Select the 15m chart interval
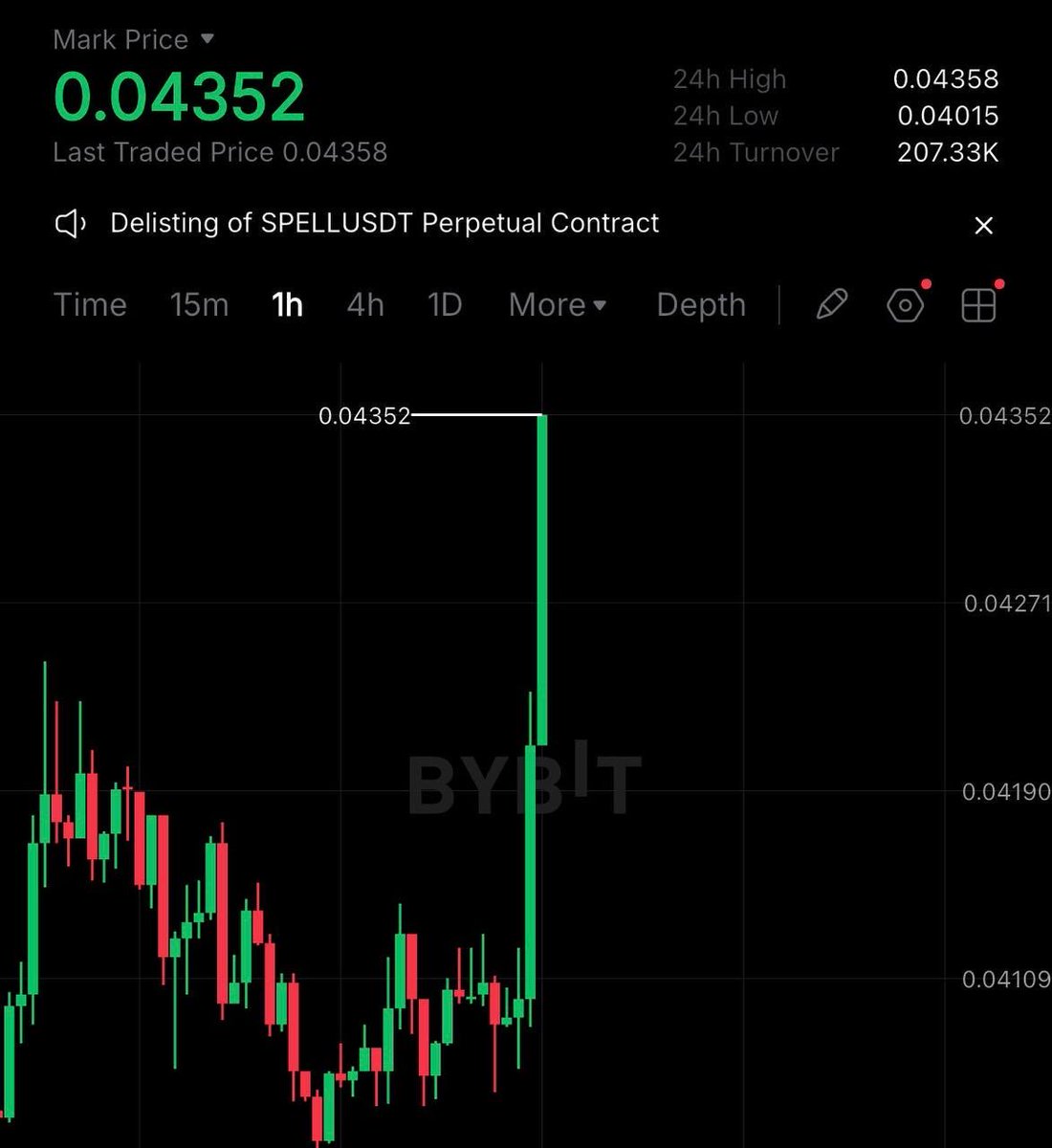Screen dimensions: 1052x1148 pos(199,305)
